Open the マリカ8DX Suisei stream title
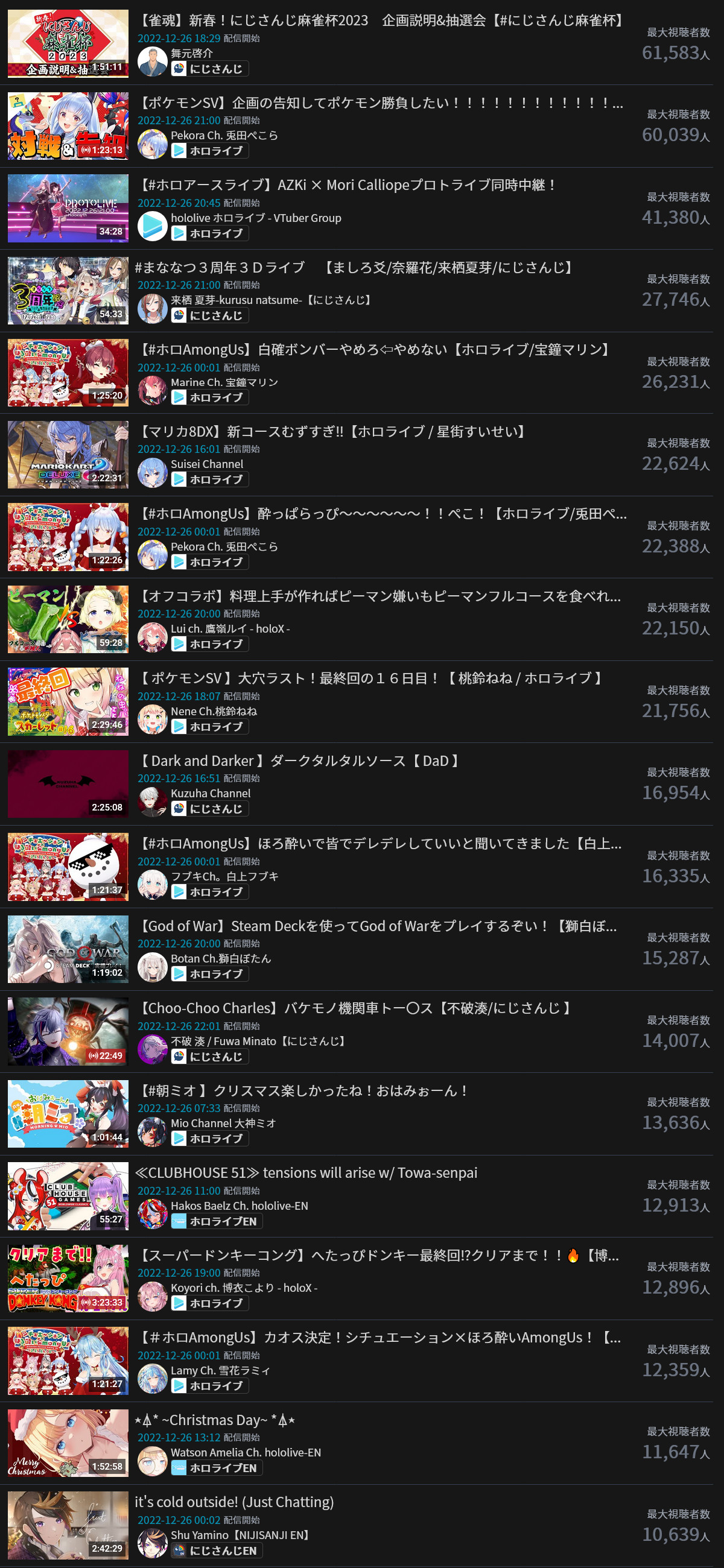This screenshot has height=1568, width=724. [x=332, y=432]
